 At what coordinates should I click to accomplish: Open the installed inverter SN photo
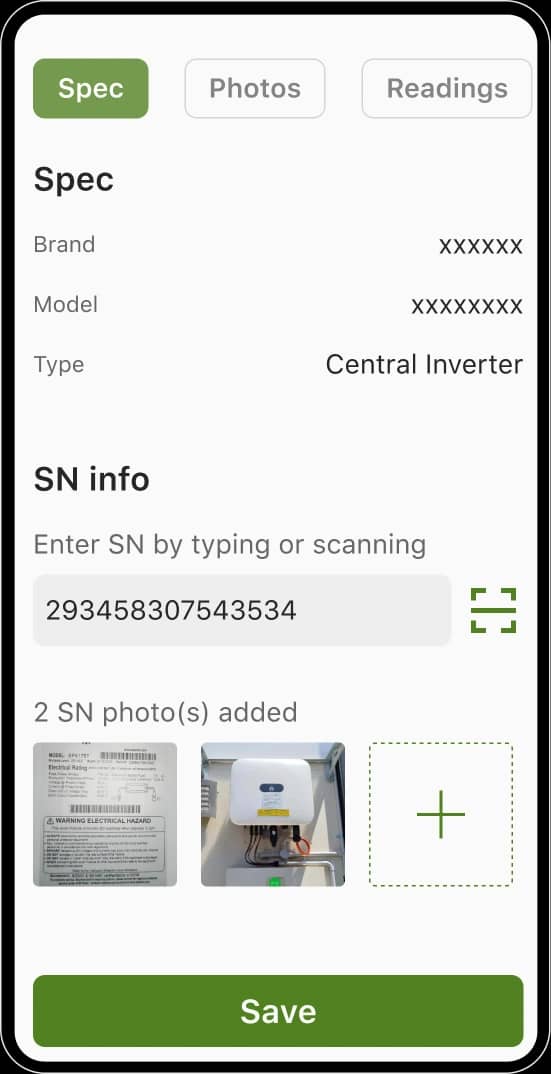pos(273,814)
